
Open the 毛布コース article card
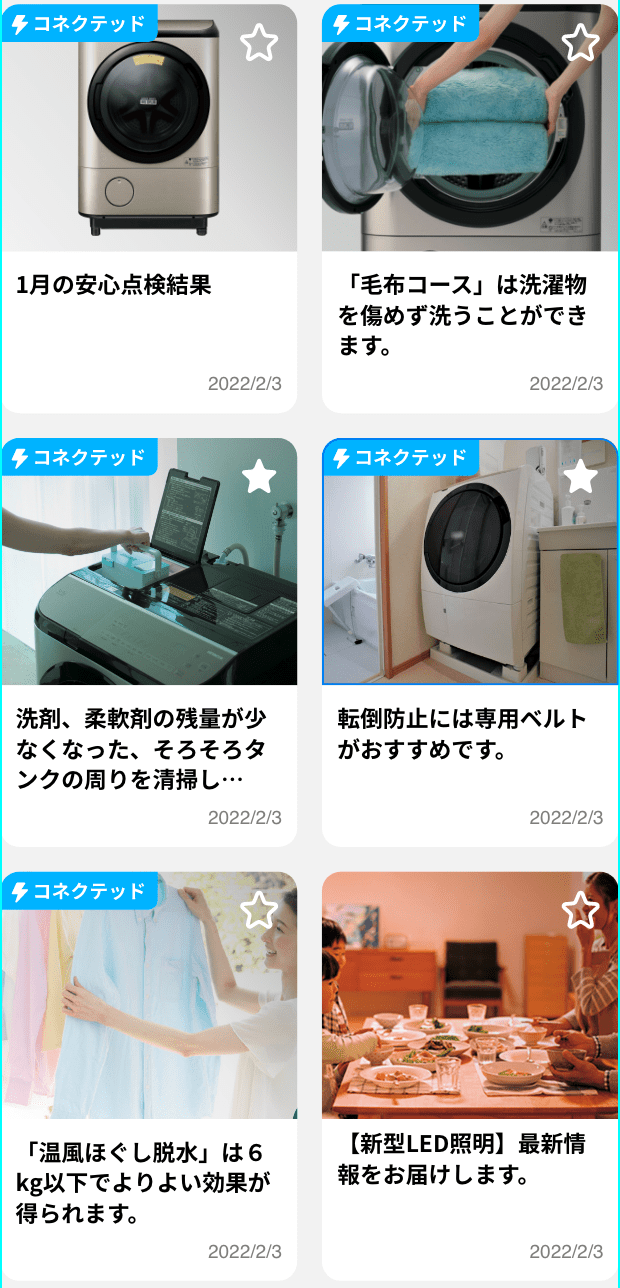click(469, 316)
